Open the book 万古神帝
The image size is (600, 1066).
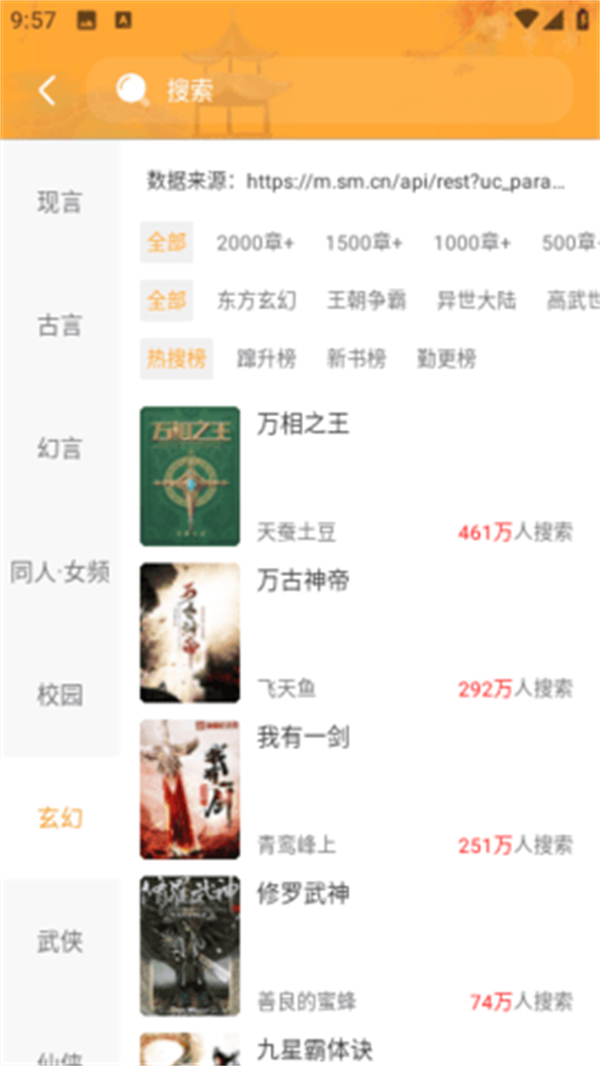[x=357, y=633]
